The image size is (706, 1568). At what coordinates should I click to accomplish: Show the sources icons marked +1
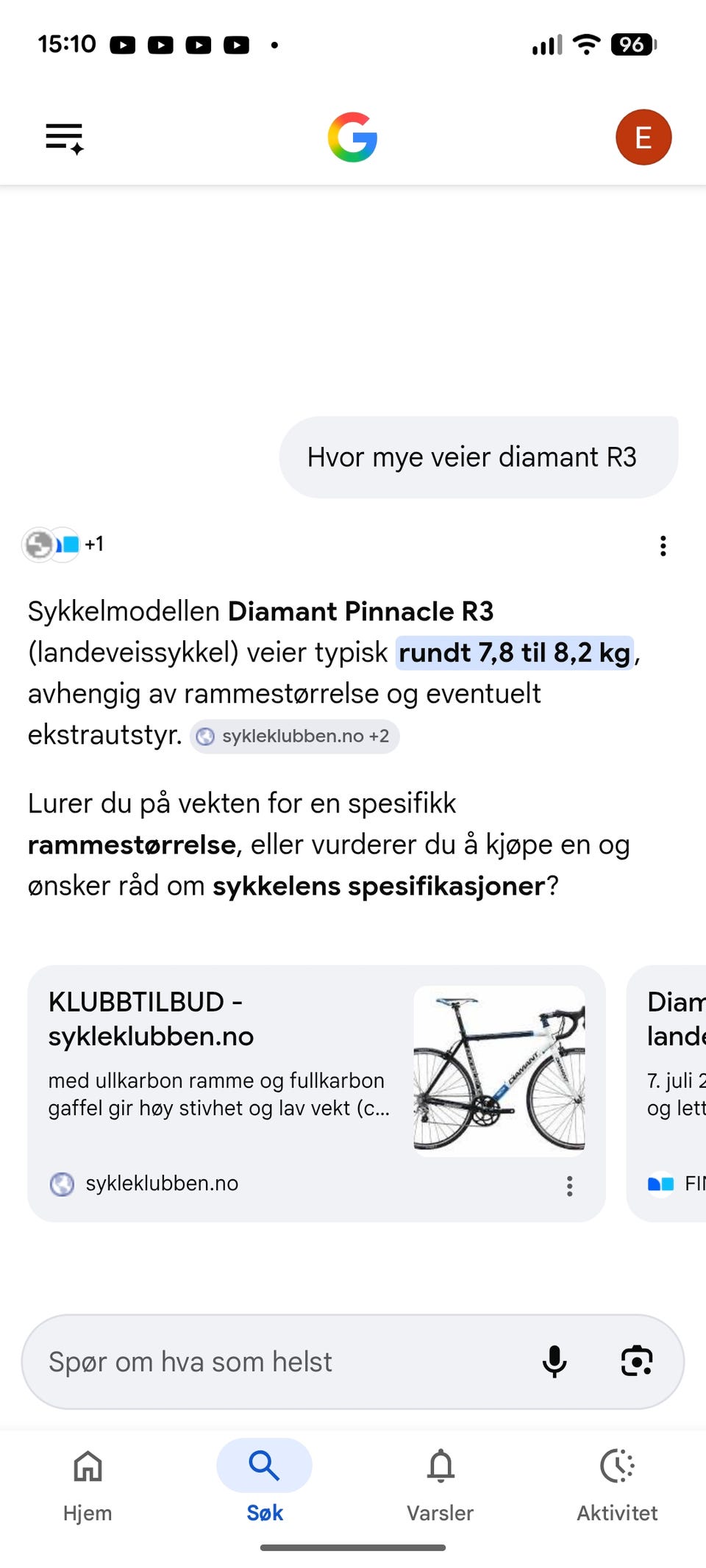pos(63,545)
